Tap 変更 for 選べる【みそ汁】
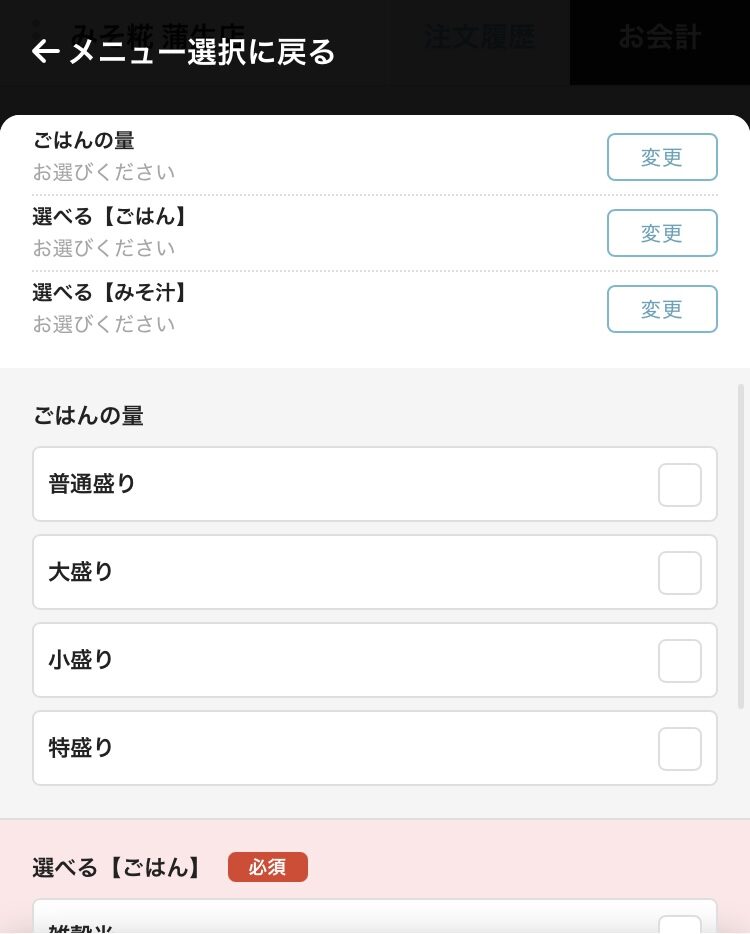 tap(662, 309)
